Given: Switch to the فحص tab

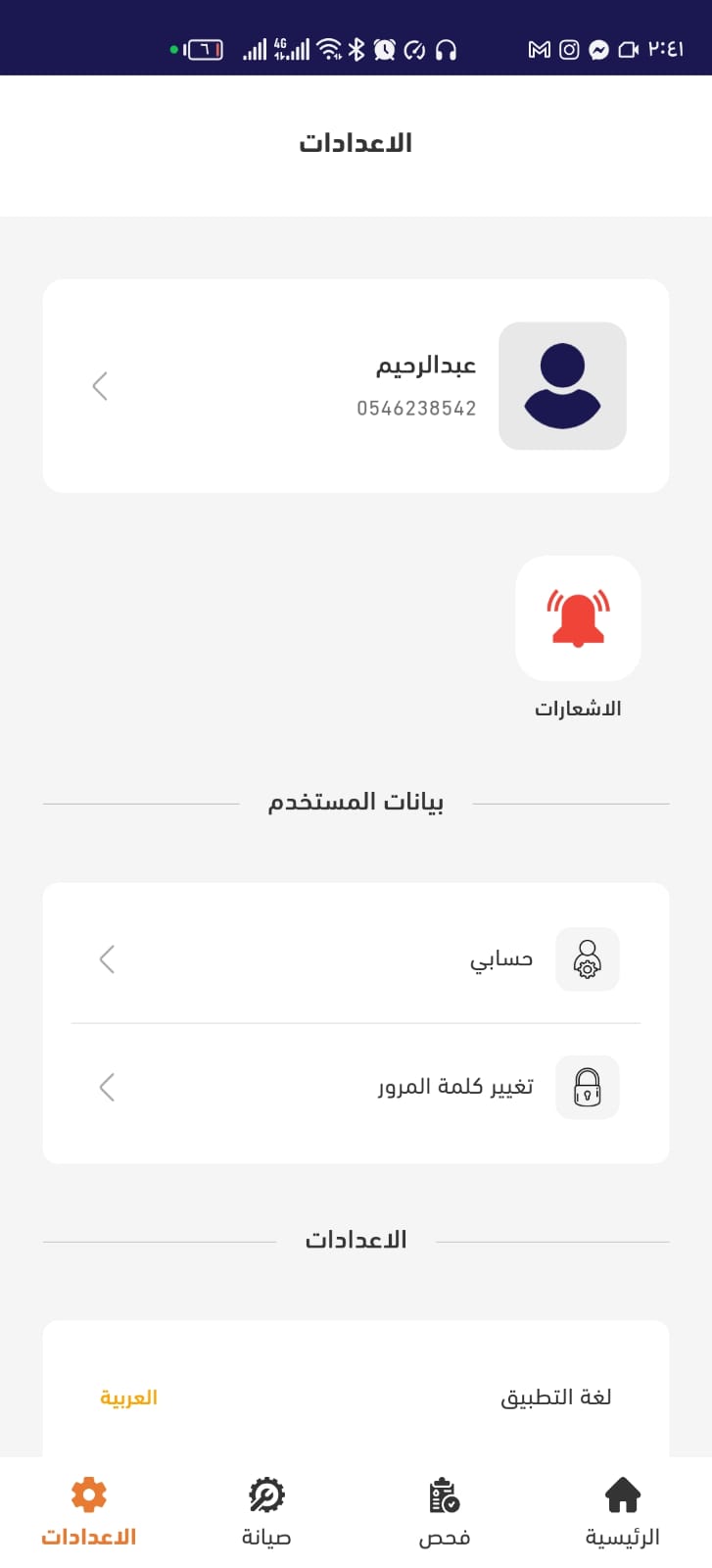Looking at the screenshot, I should click(x=445, y=1511).
